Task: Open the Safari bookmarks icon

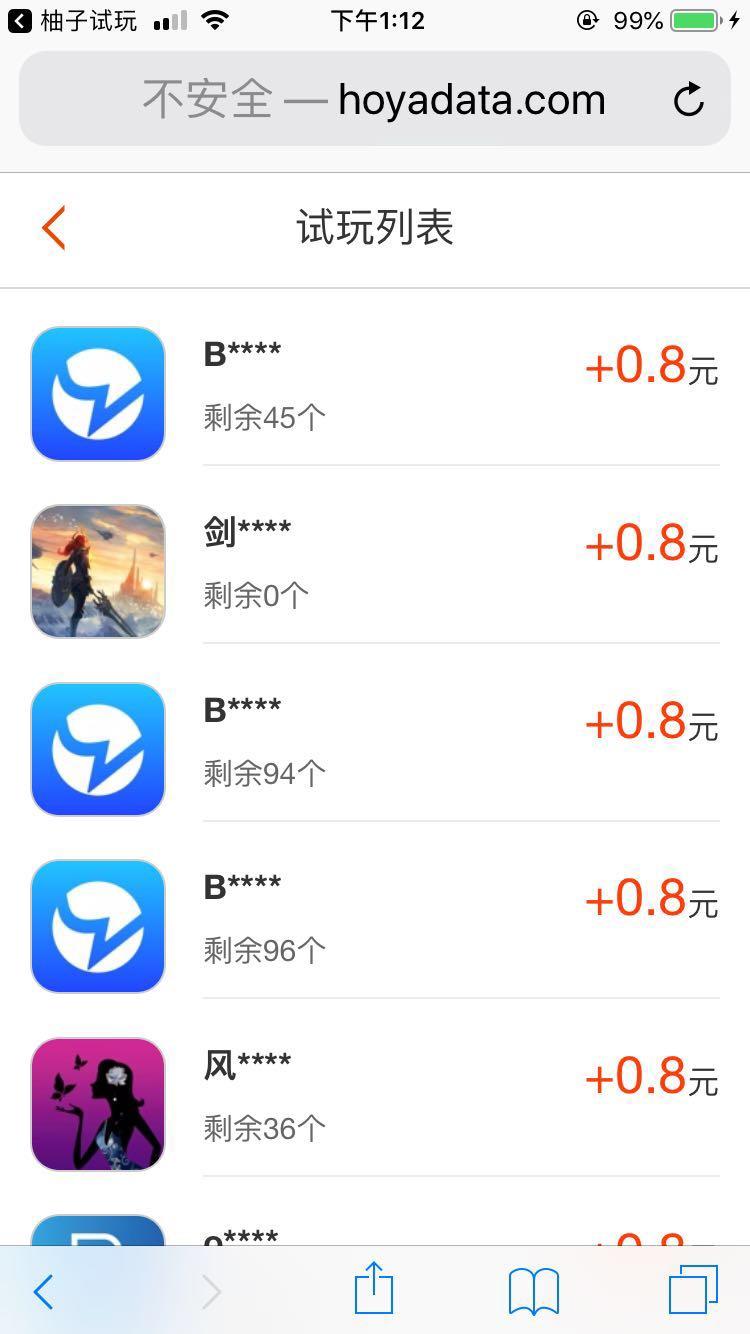Action: (x=532, y=1290)
